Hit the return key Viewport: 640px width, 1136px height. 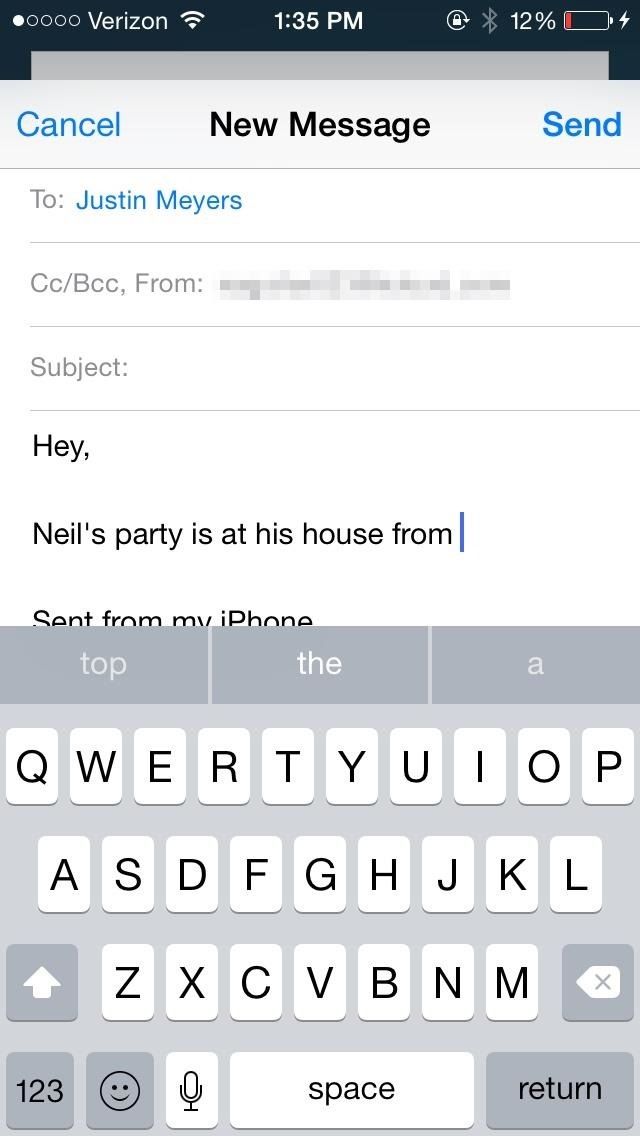click(x=560, y=1089)
